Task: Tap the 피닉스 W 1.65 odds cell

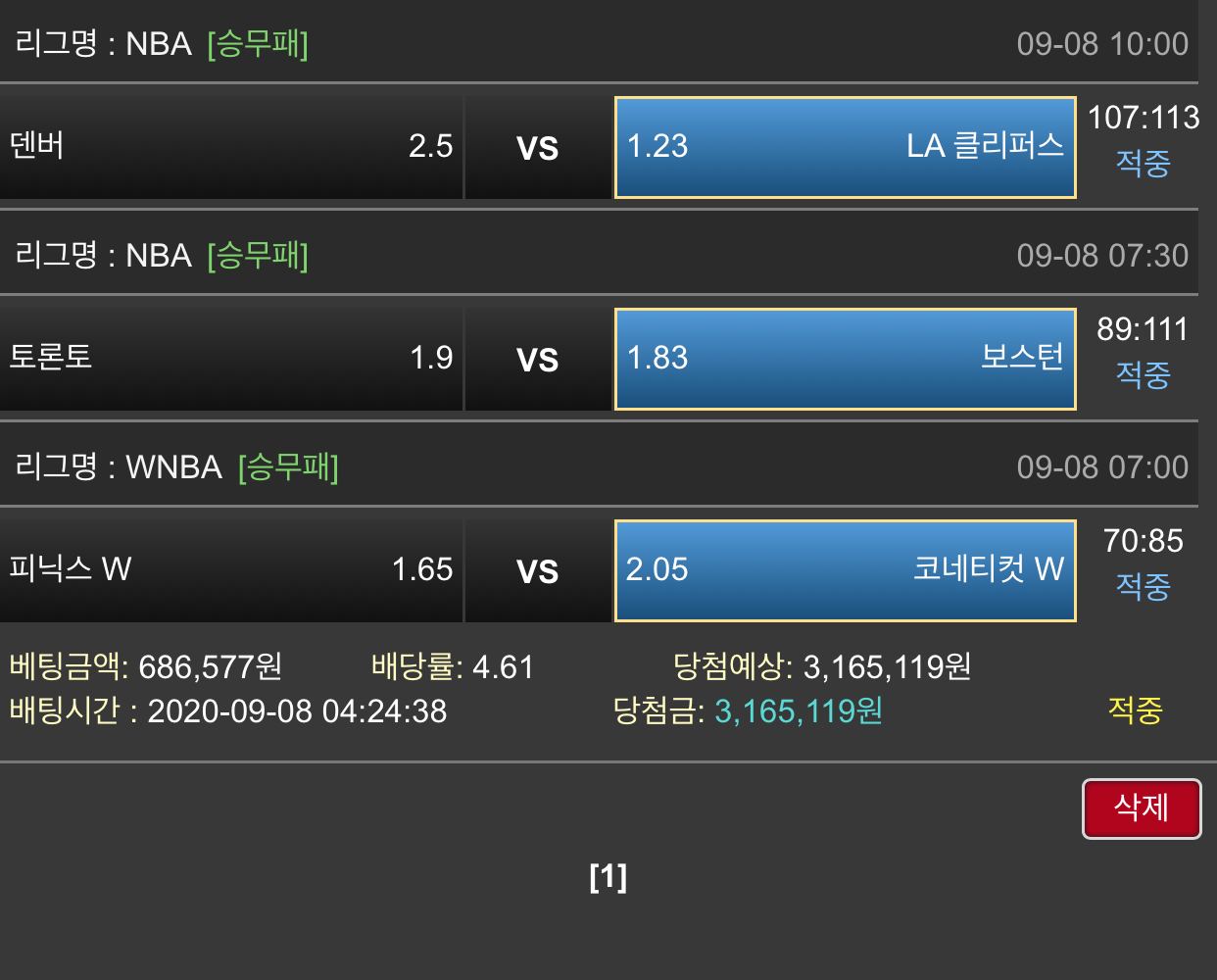Action: [231, 570]
